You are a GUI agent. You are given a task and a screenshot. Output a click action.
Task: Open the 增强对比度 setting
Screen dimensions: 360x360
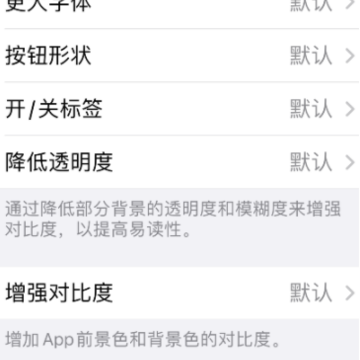(180, 293)
